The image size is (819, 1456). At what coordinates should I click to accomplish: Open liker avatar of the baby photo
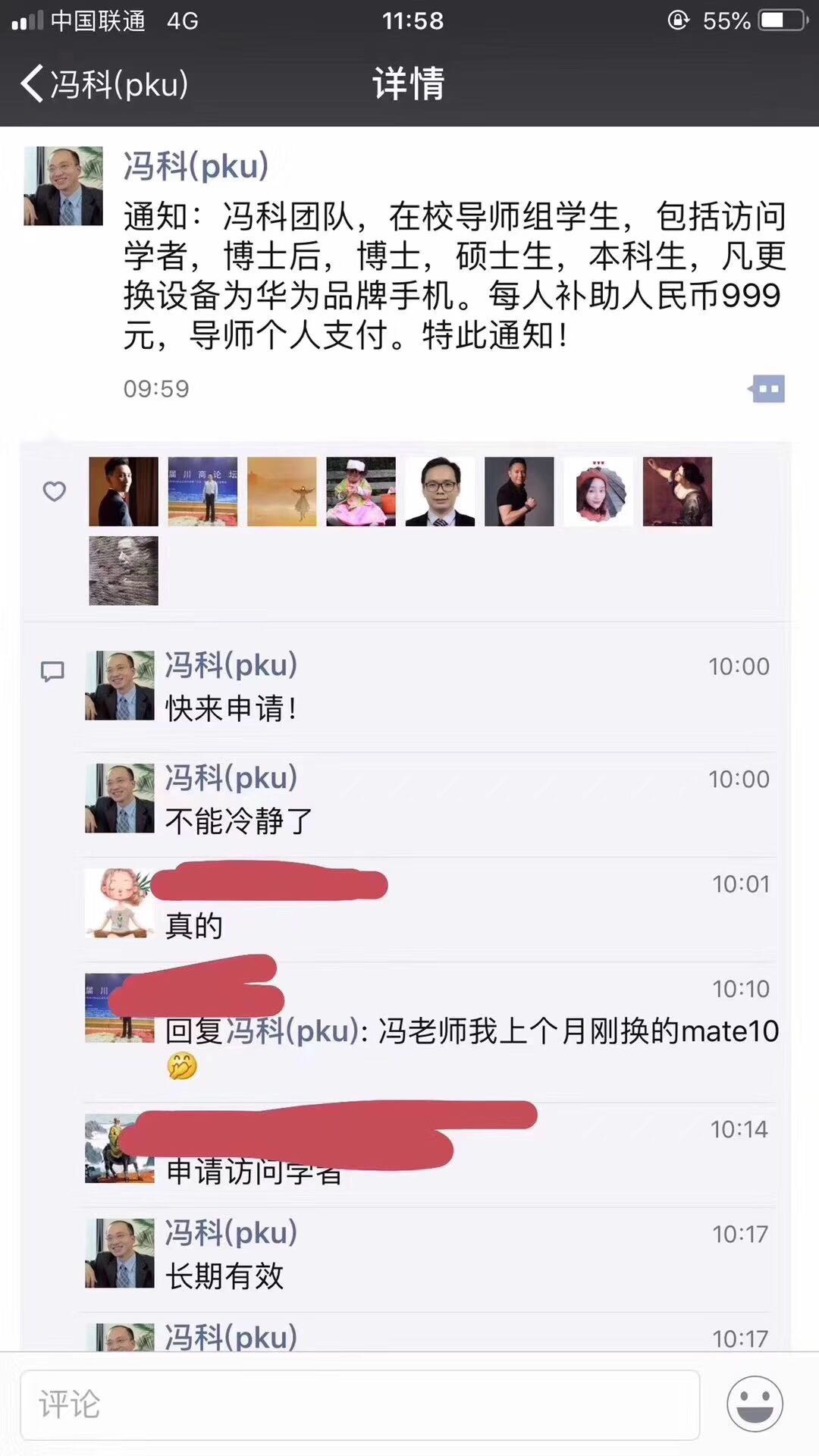pos(361,491)
